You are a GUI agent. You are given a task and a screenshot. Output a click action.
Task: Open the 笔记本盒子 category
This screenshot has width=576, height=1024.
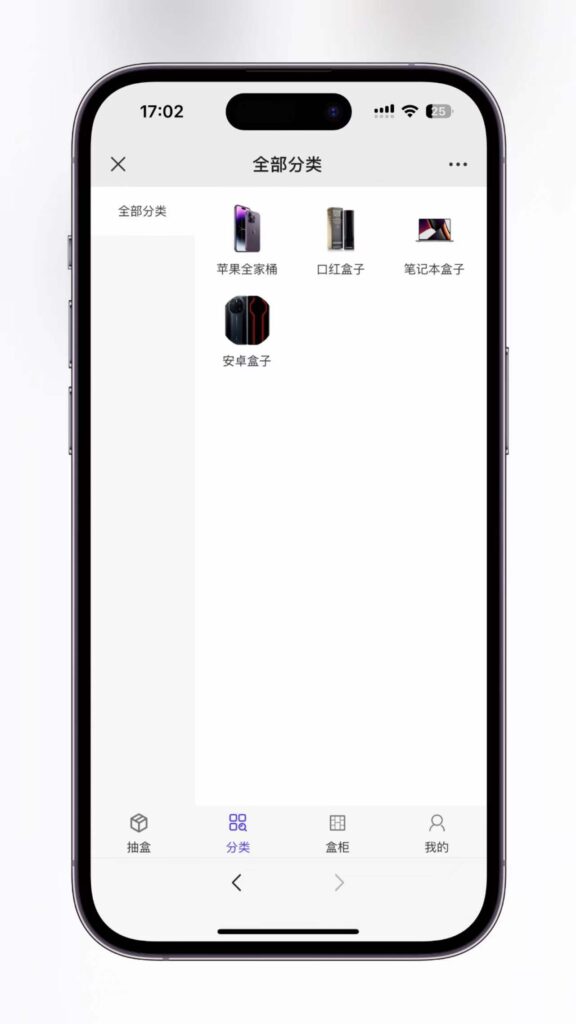(434, 240)
